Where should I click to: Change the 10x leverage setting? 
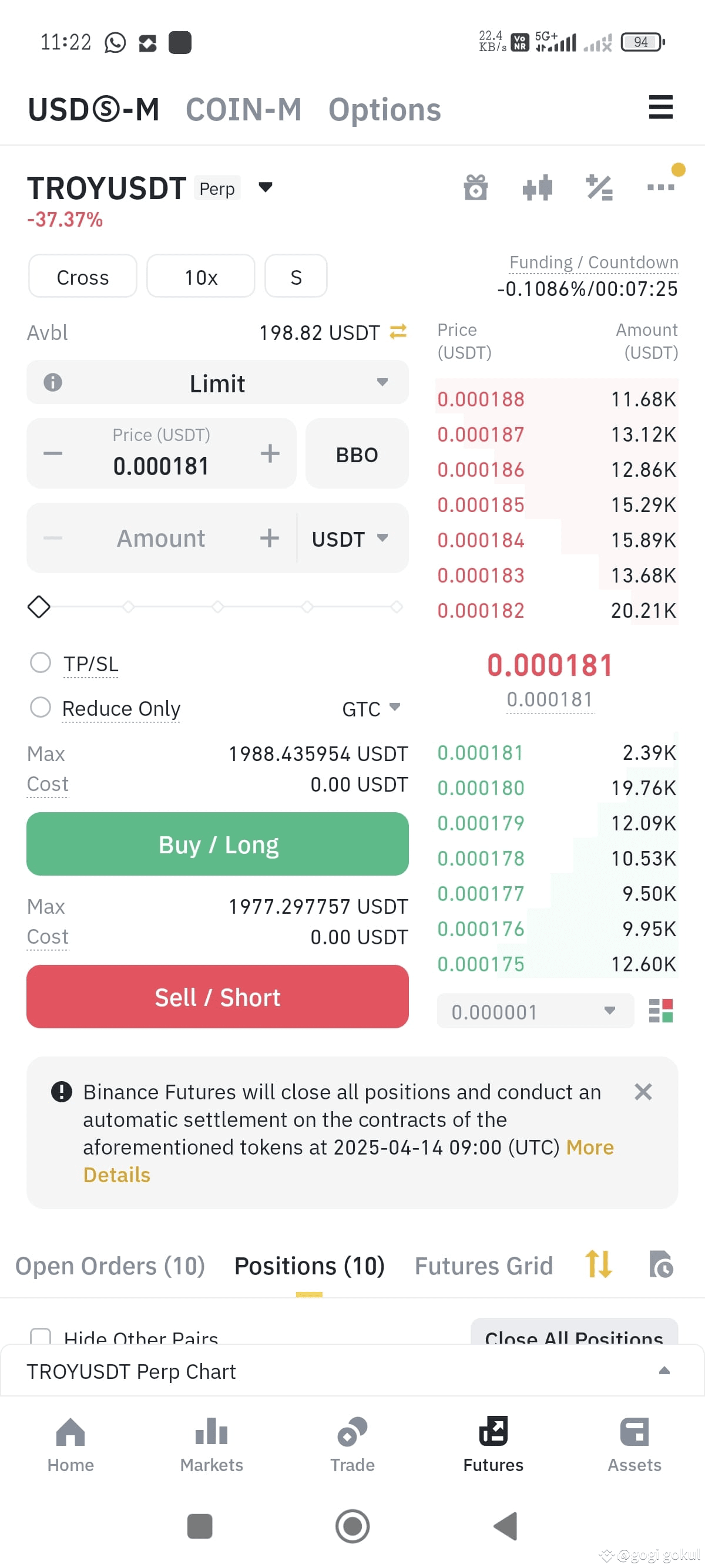click(x=201, y=277)
